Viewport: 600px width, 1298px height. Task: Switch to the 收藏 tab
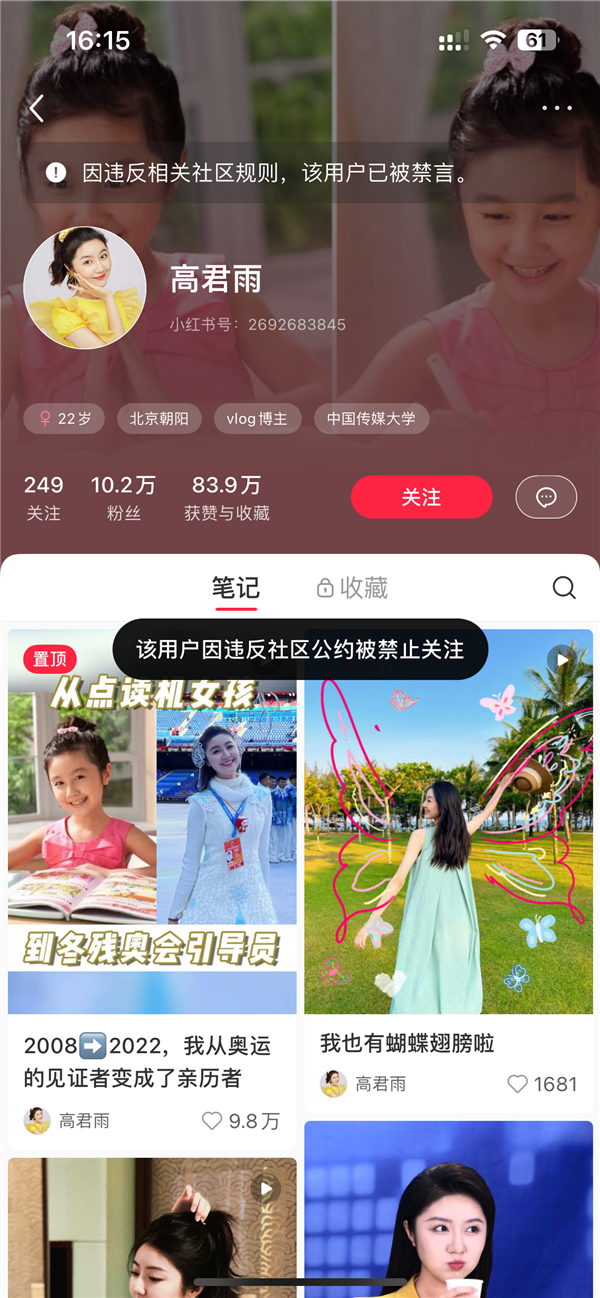pos(352,588)
